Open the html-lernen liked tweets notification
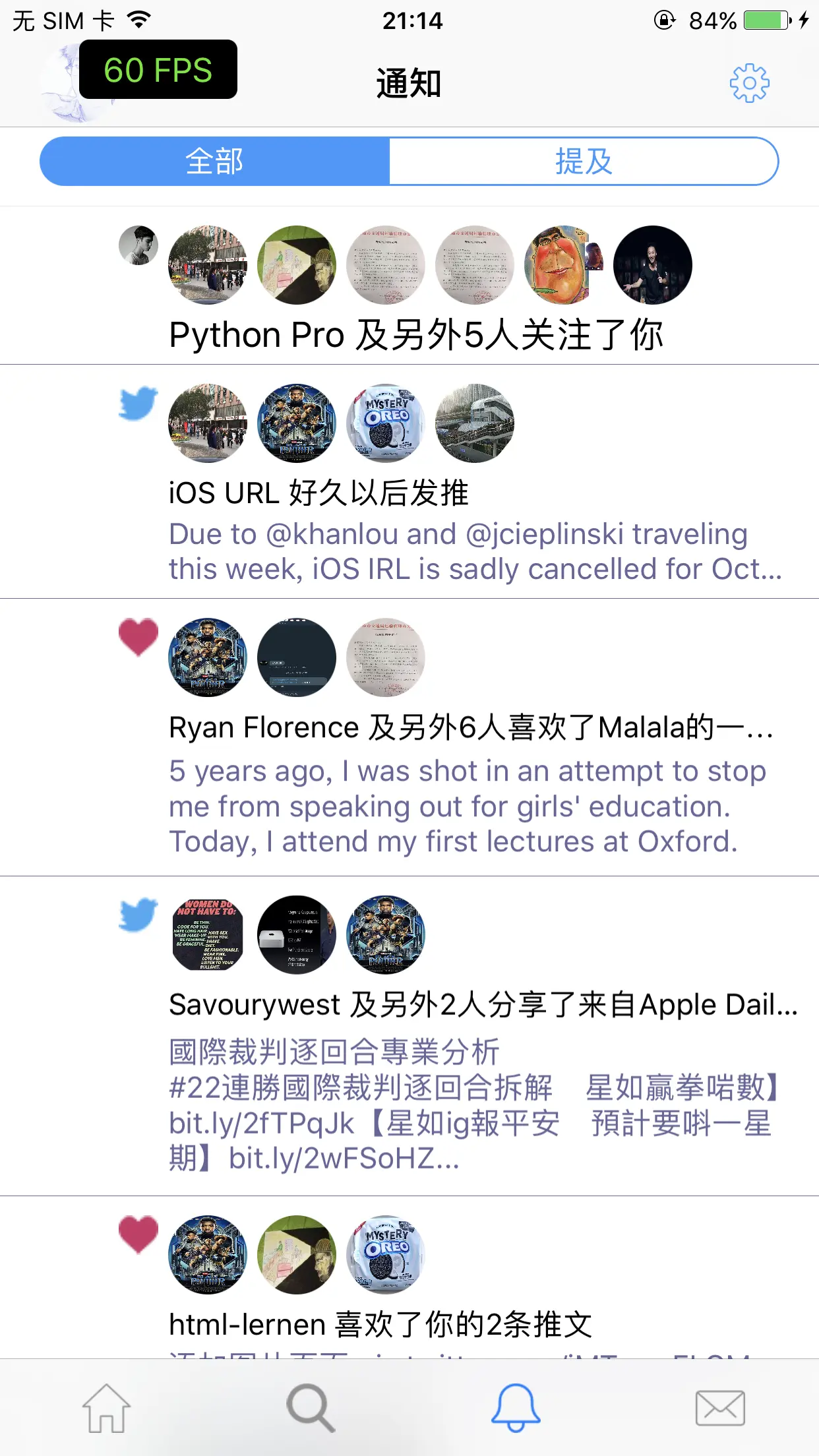This screenshot has height=1456, width=819. 380,1324
